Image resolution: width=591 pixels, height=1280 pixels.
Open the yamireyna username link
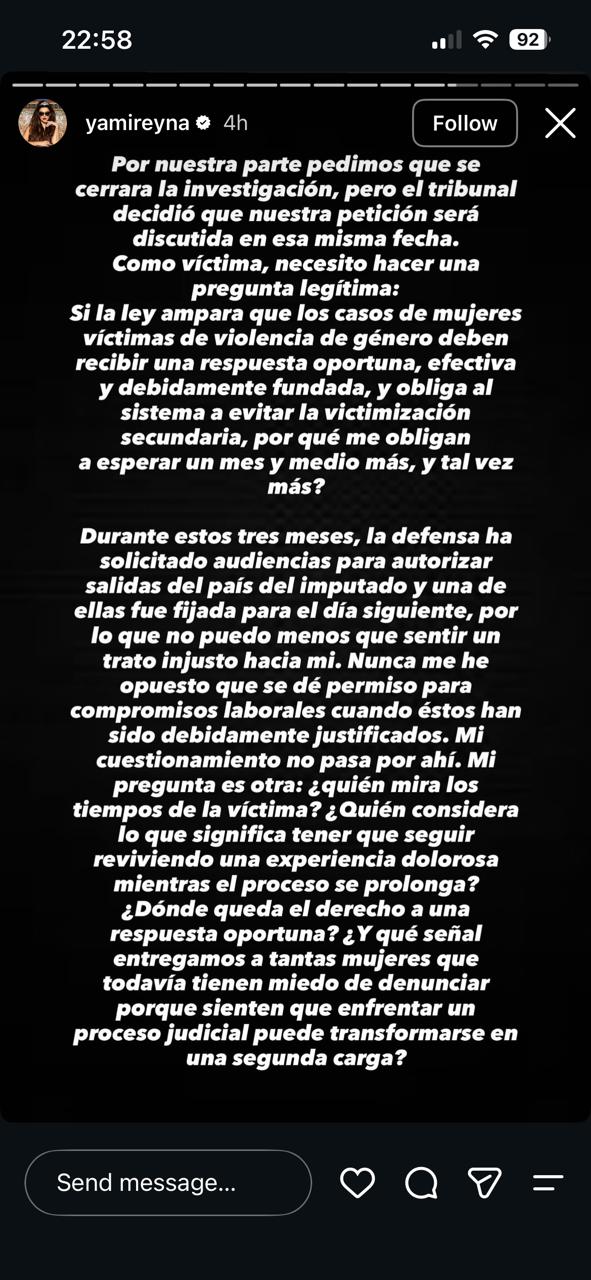139,123
